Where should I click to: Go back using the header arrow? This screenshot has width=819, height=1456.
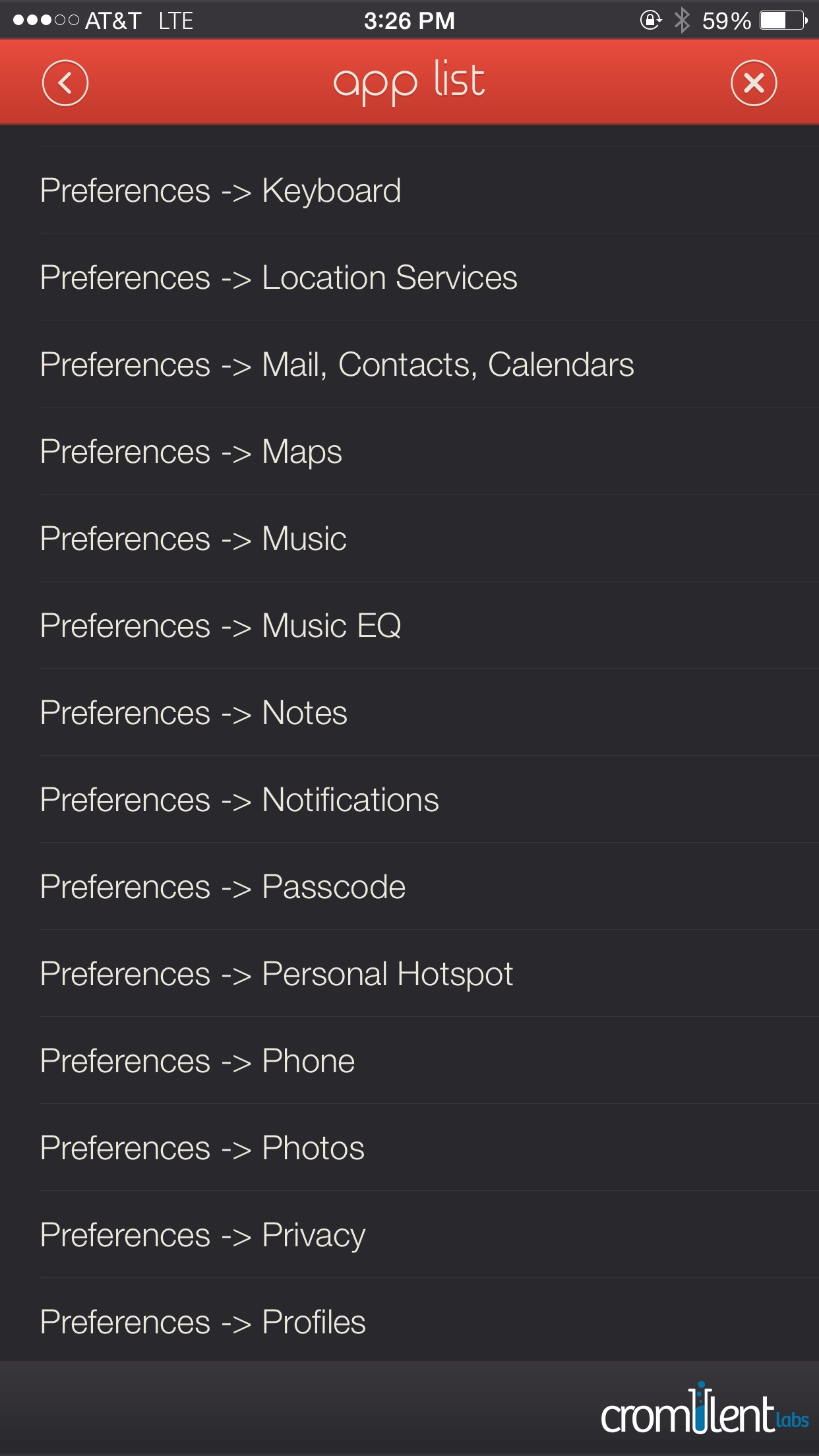(65, 83)
